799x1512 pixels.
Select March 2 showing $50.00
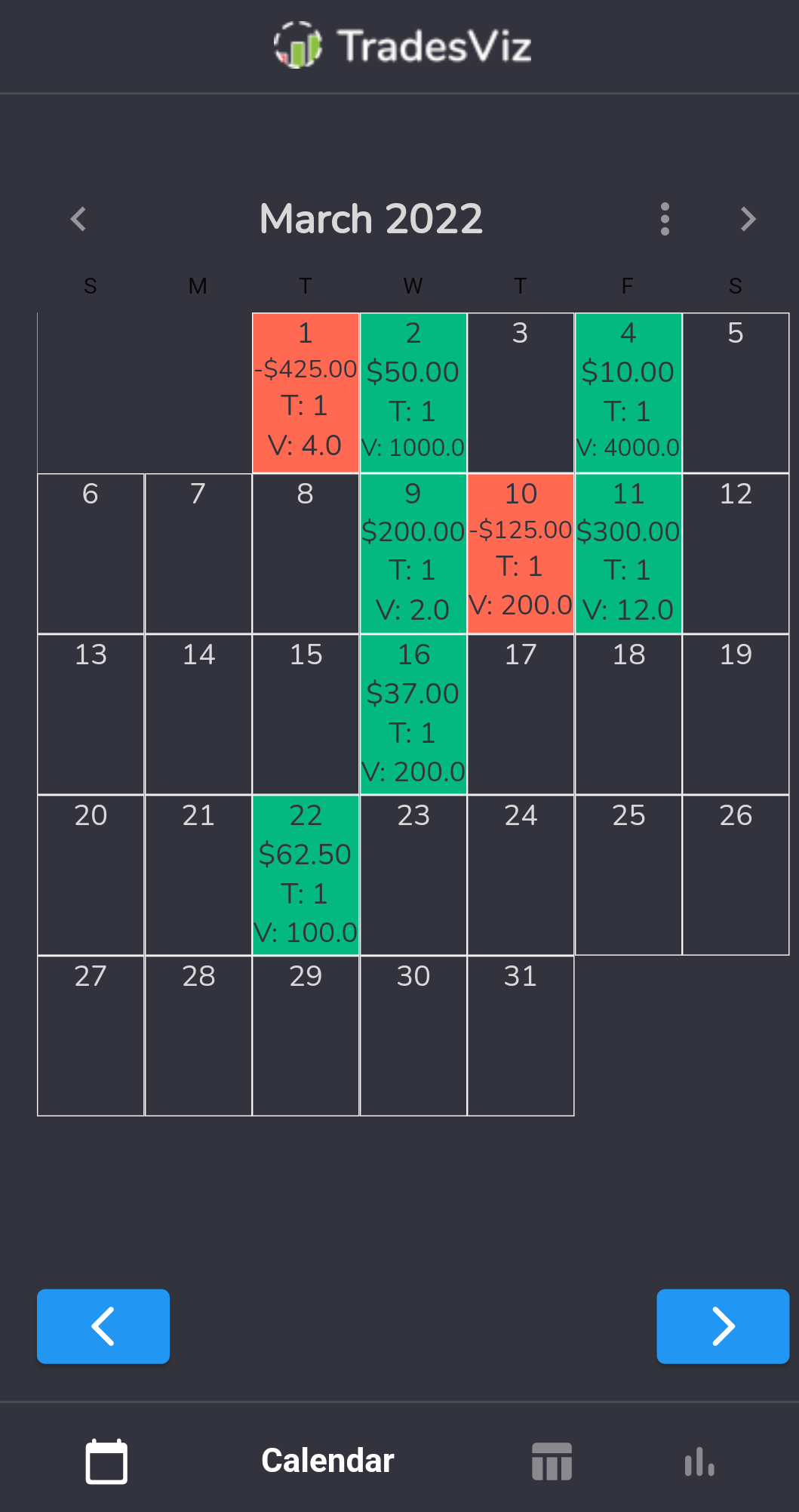click(413, 393)
